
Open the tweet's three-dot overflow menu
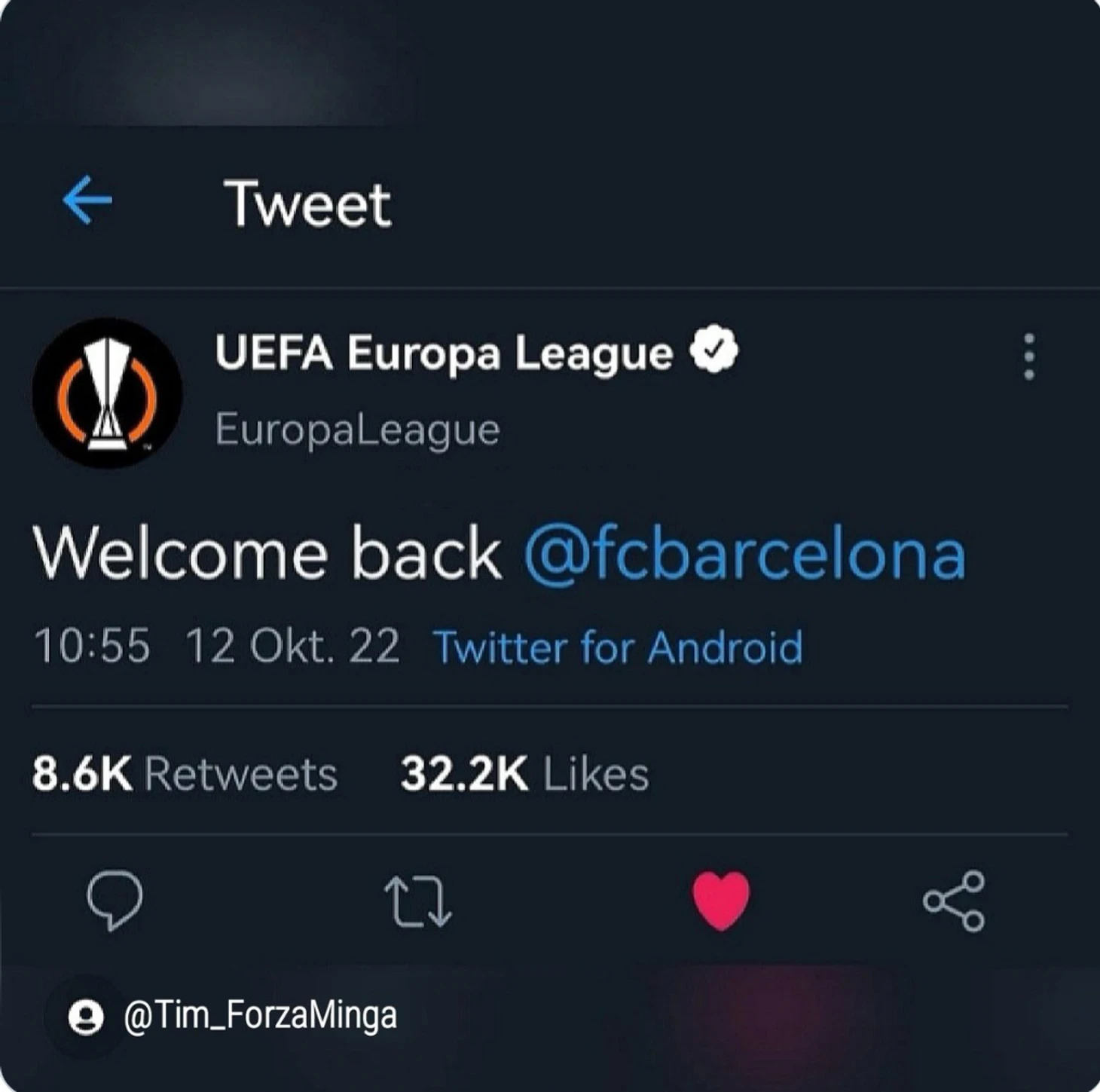pos(1029,356)
